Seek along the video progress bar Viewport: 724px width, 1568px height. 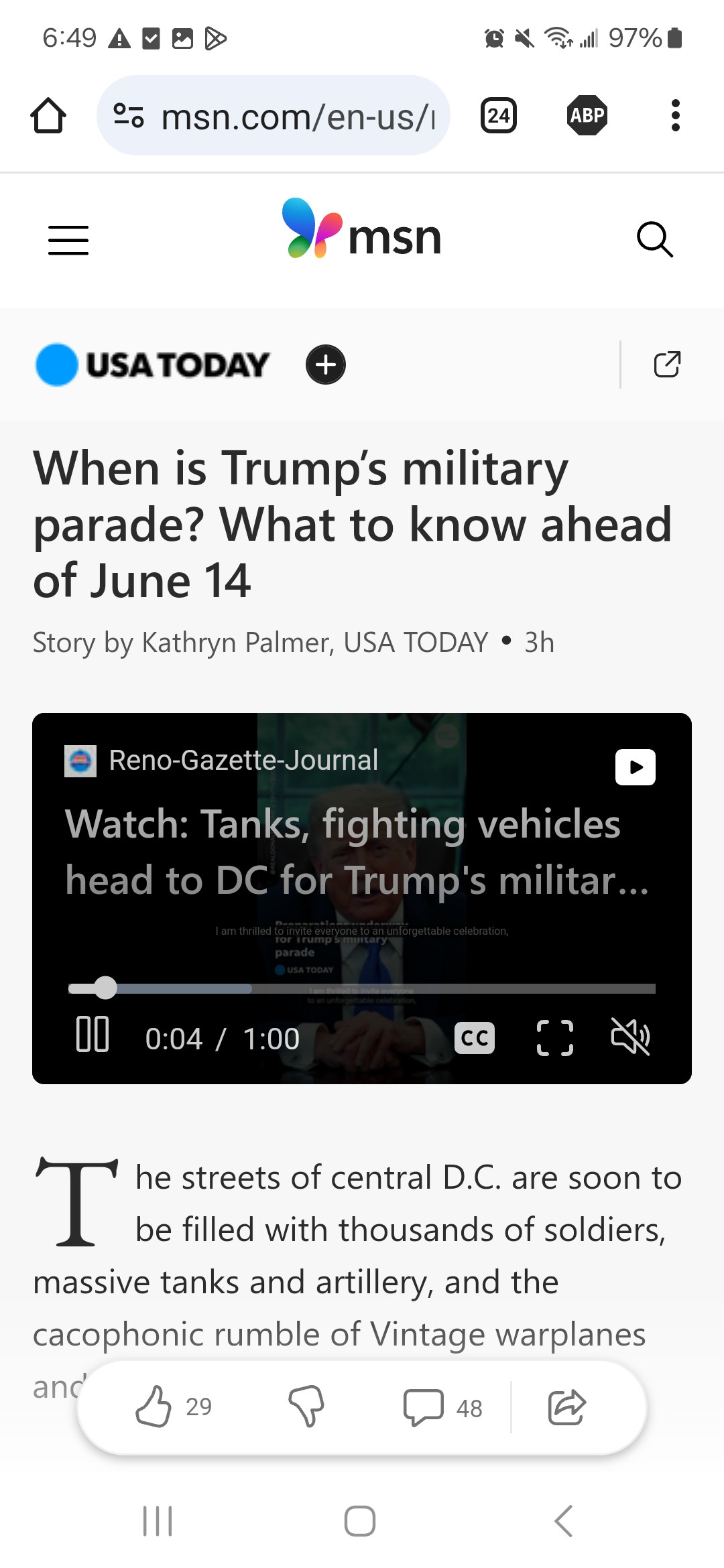point(362,988)
